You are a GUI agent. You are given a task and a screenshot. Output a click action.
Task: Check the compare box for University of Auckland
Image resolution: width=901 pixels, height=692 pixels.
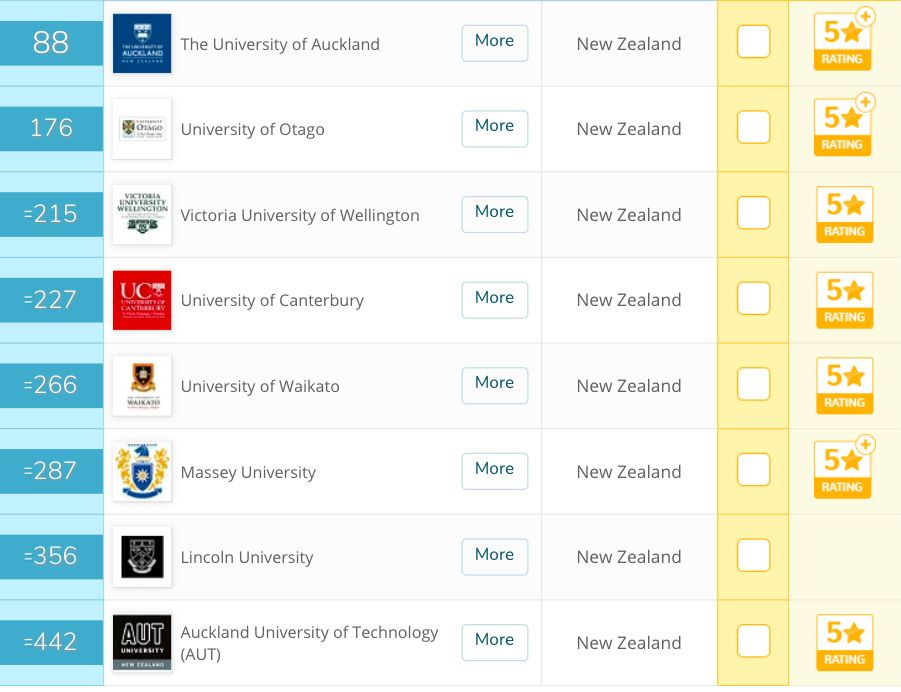click(753, 43)
